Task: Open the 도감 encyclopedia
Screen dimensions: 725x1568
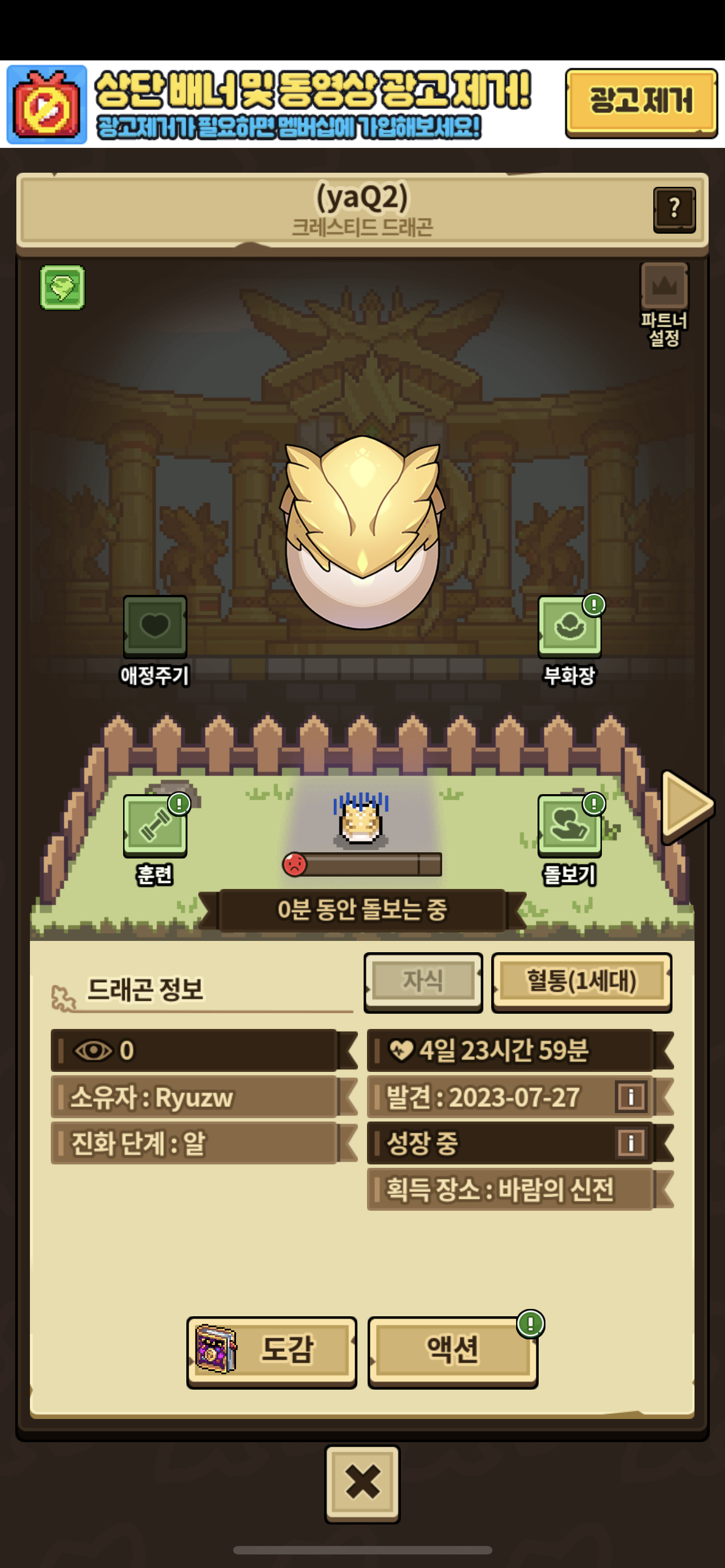Action: pyautogui.click(x=272, y=1351)
